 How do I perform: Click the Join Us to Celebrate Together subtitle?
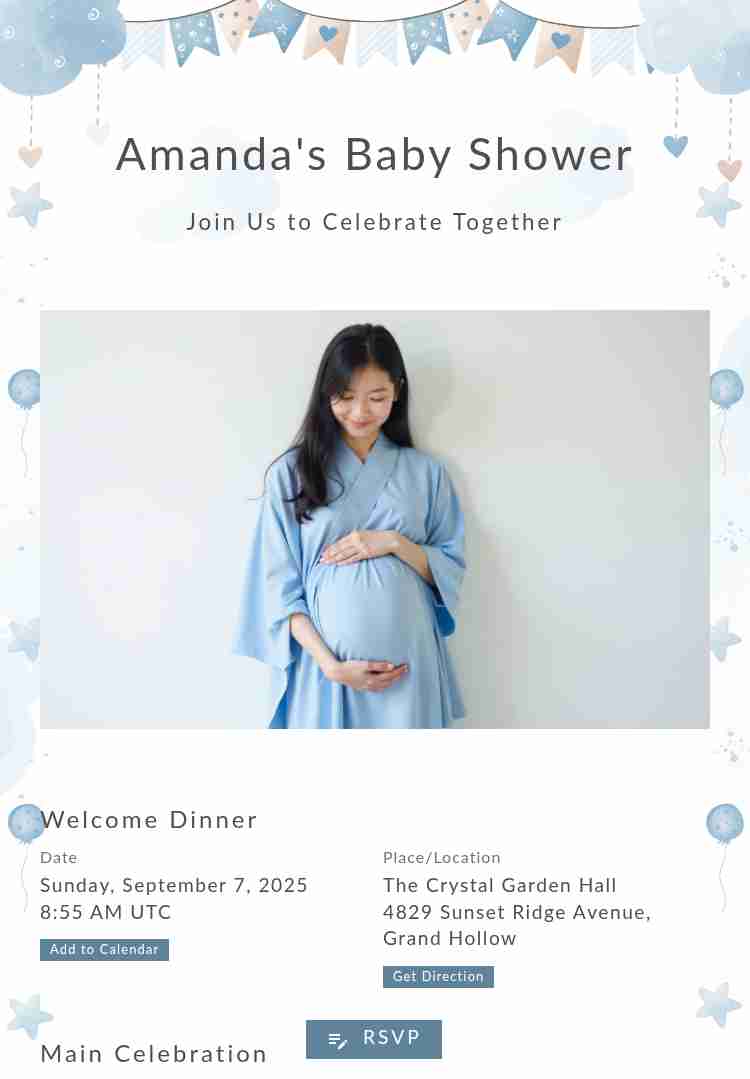(375, 222)
